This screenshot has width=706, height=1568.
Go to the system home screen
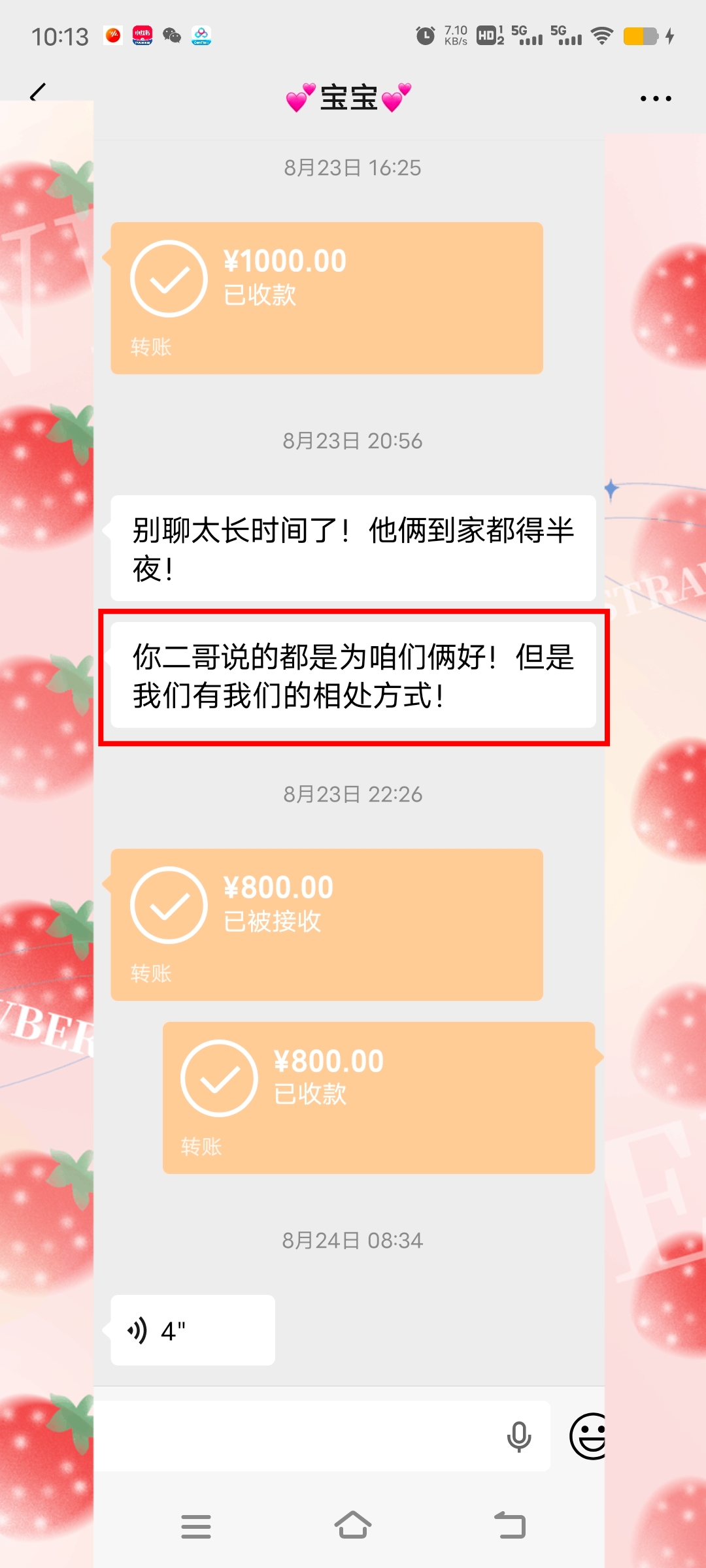click(x=353, y=1526)
